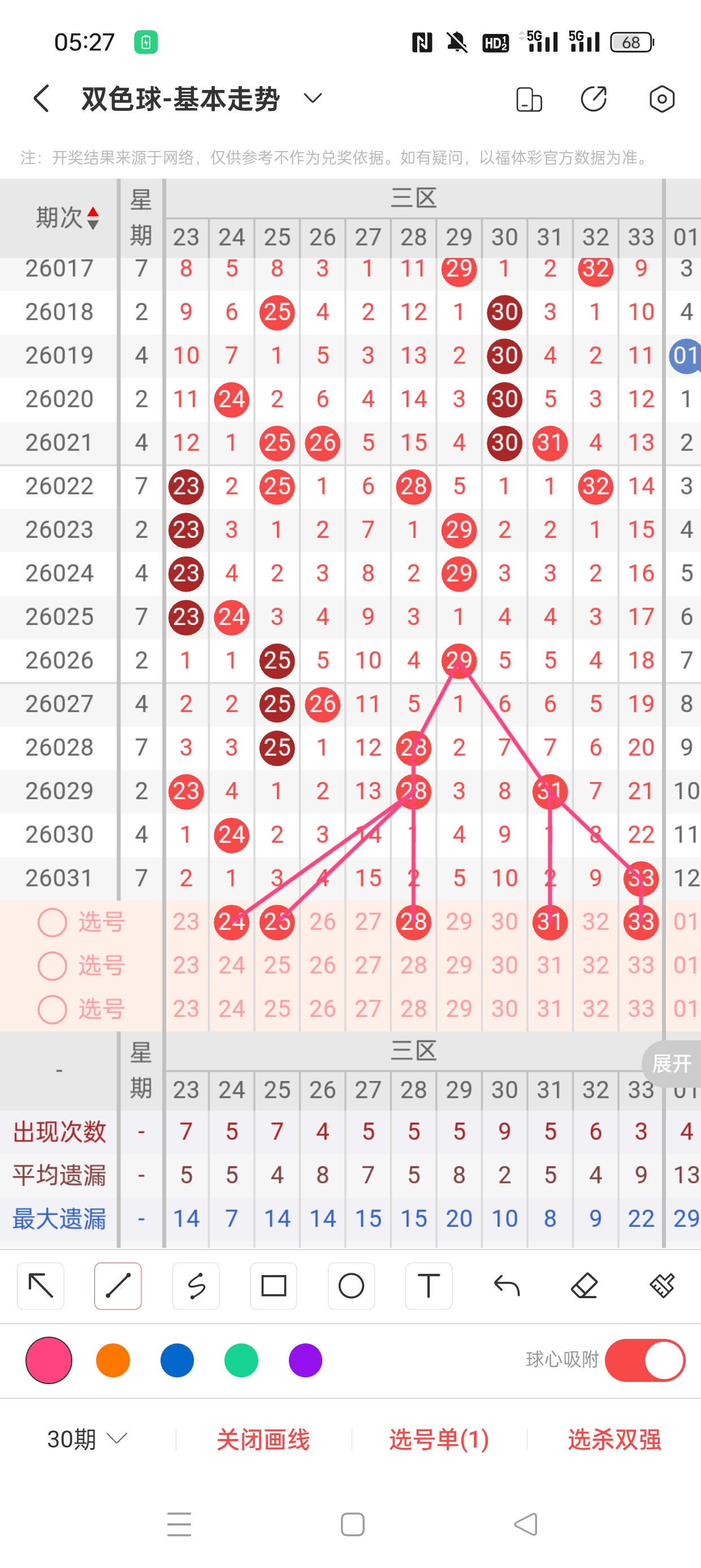Tap 关闭画线 to exit drawing mode
Screen dimensions: 701x1568
pos(263,1439)
